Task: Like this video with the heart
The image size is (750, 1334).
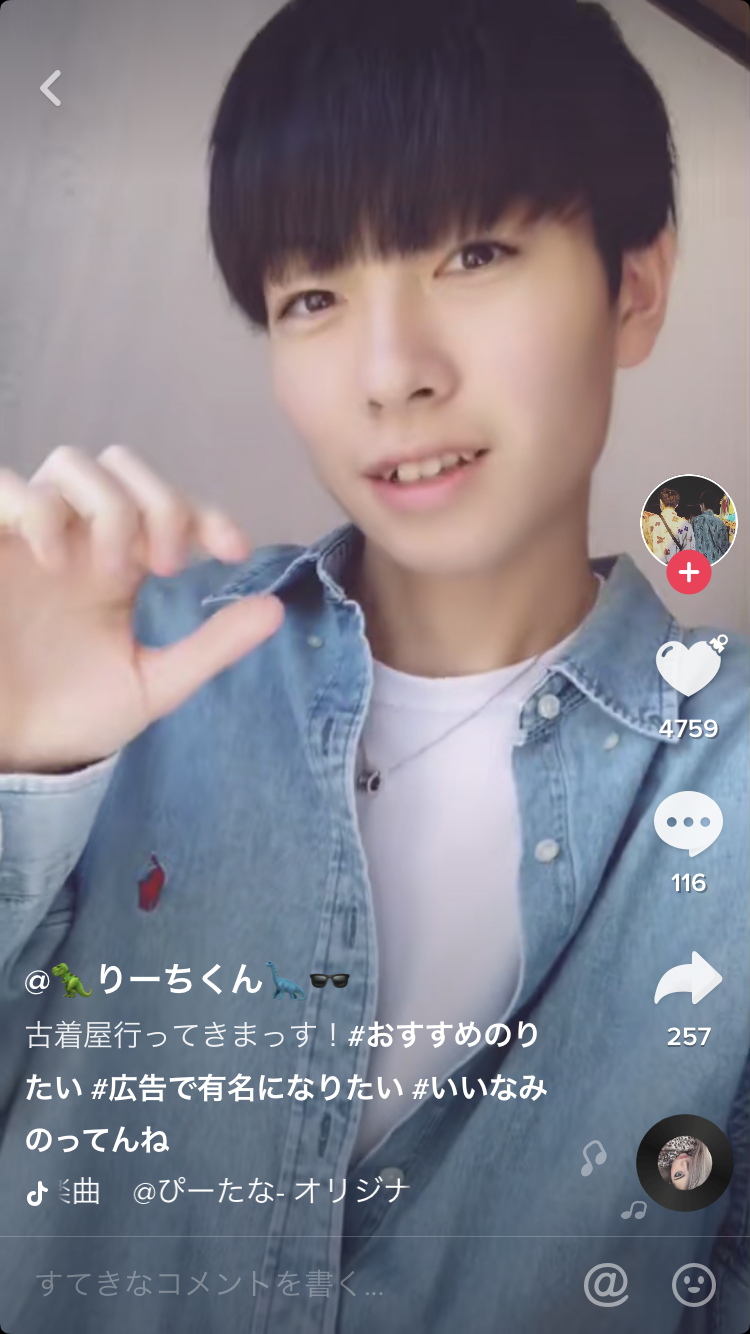Action: click(x=688, y=668)
